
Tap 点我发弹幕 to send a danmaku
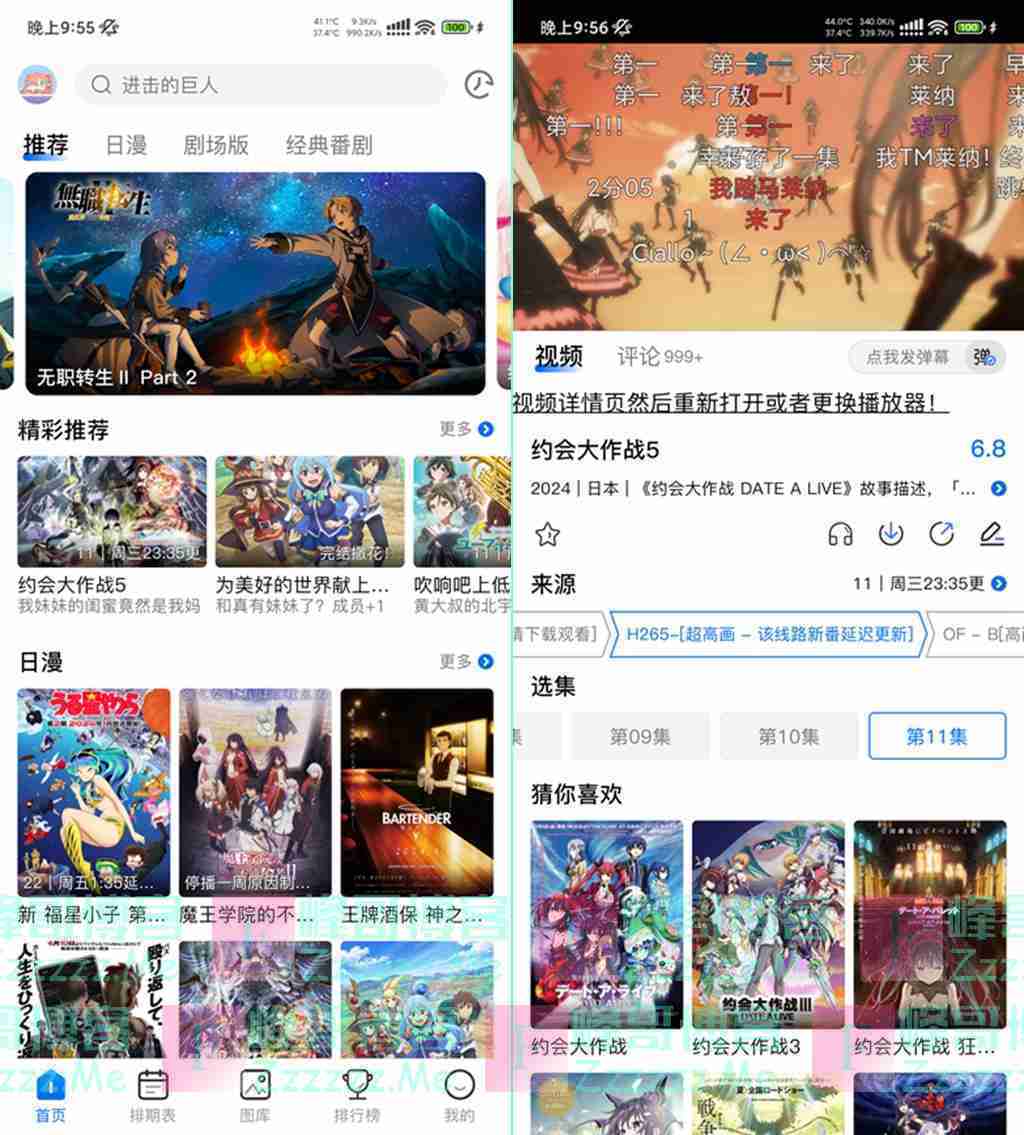click(908, 357)
